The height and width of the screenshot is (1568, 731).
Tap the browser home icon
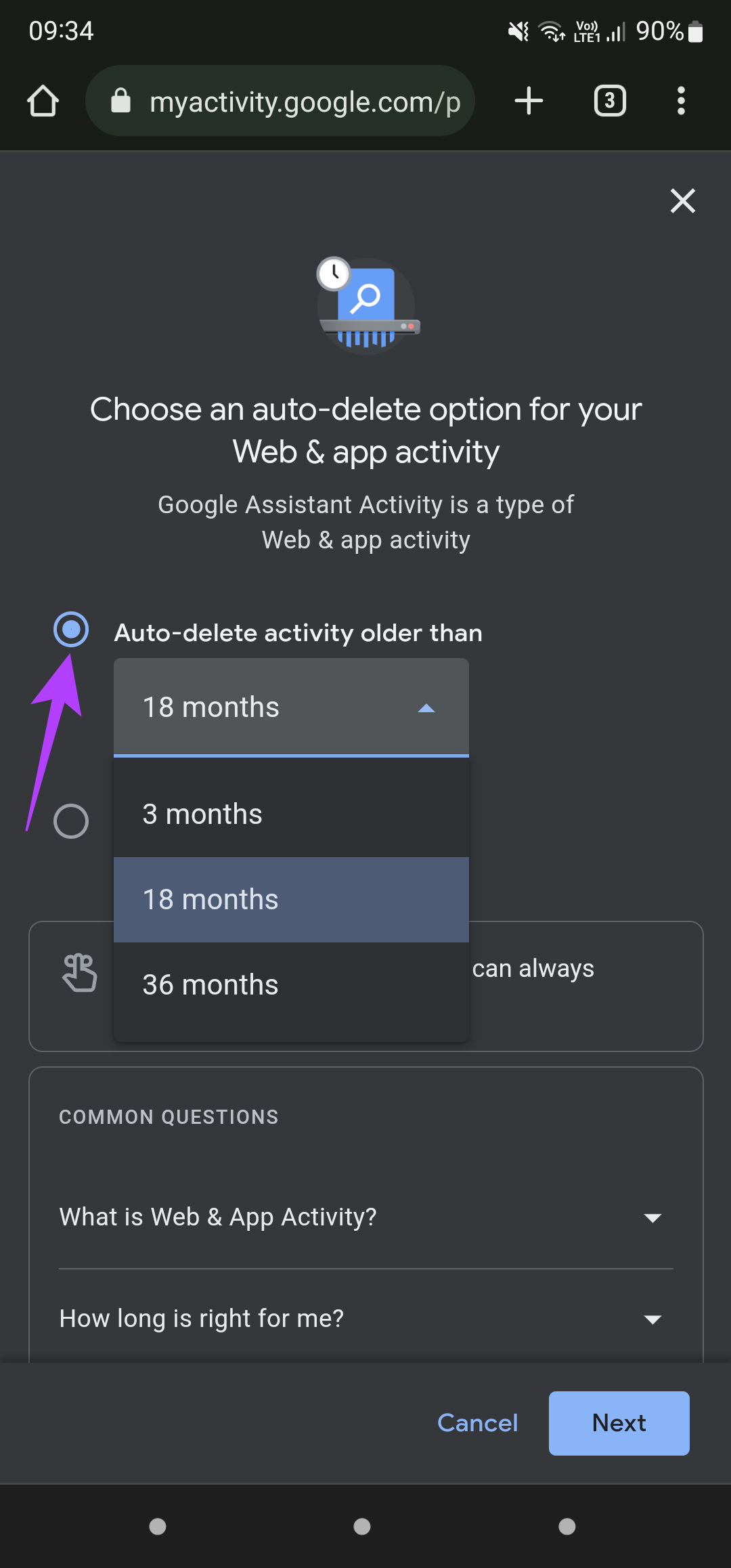[x=43, y=102]
